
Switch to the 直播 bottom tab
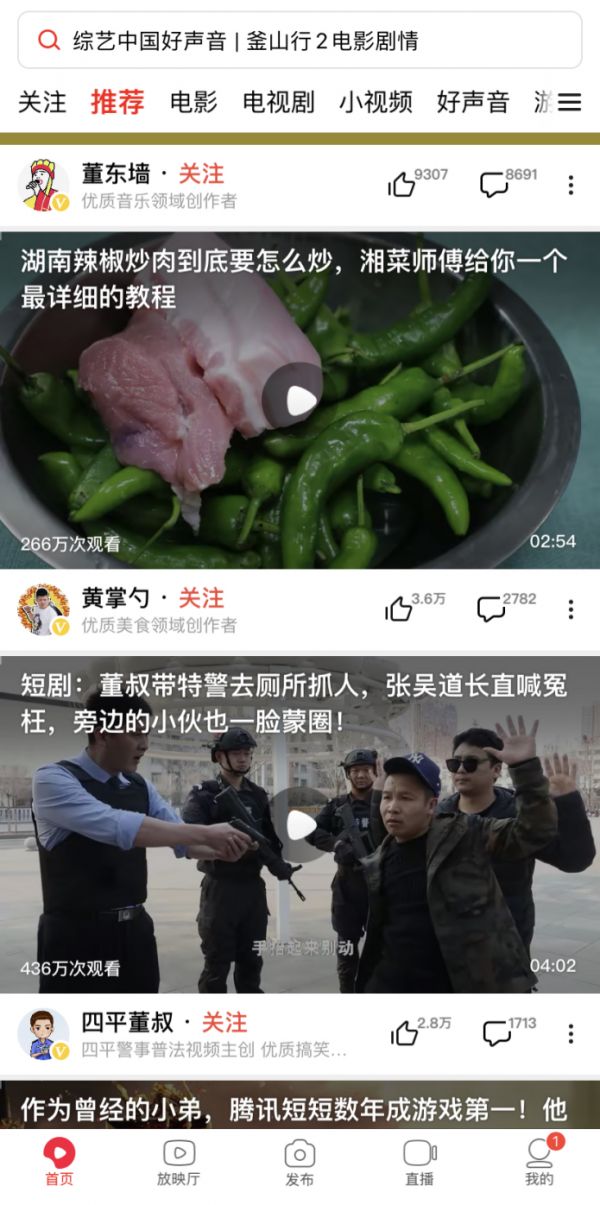click(x=419, y=1163)
